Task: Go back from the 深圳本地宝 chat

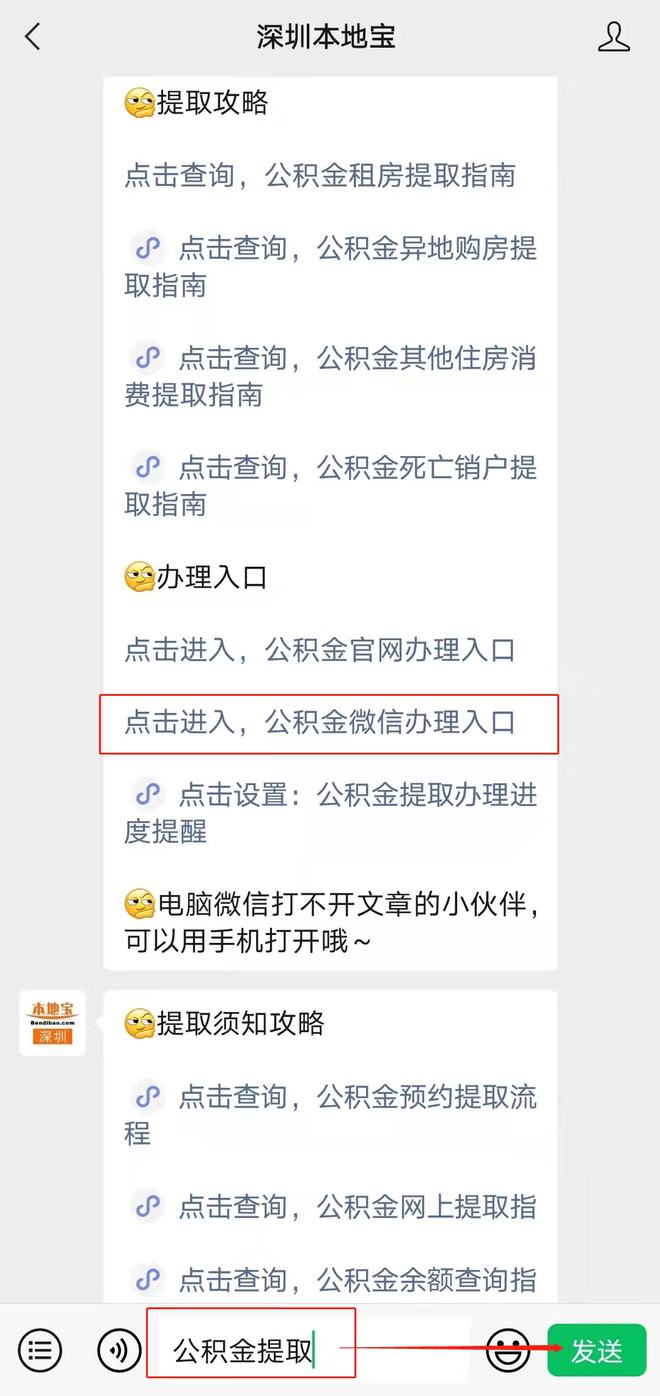Action: tap(33, 37)
